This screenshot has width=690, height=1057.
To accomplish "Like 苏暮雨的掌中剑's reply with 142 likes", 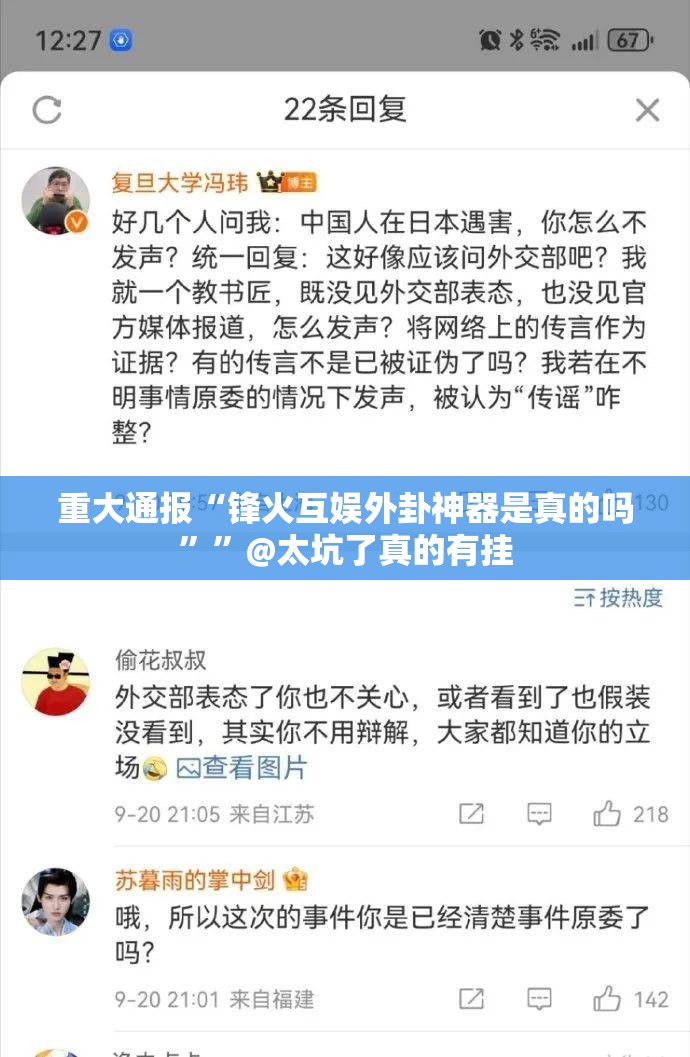I will 607,998.
